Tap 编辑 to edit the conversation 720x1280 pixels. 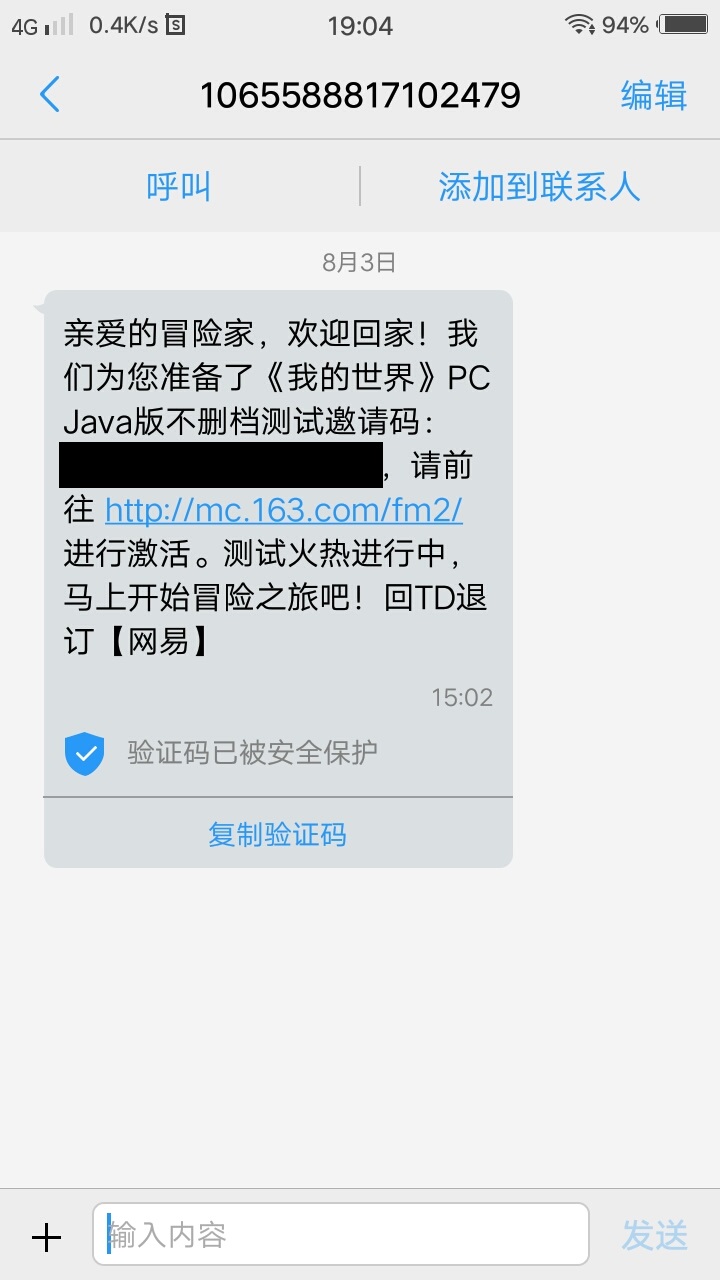653,95
